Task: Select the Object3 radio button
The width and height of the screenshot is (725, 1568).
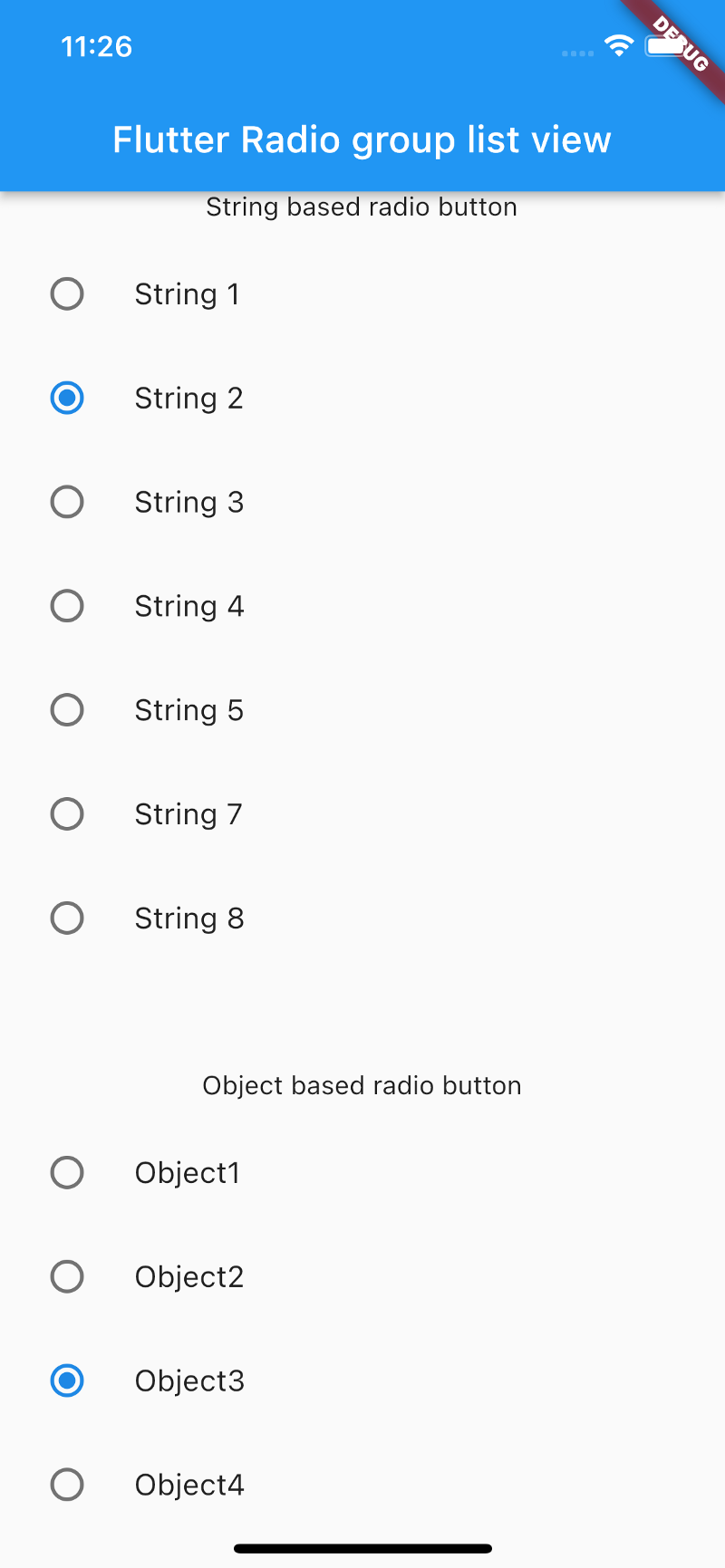Action: pos(67,1380)
